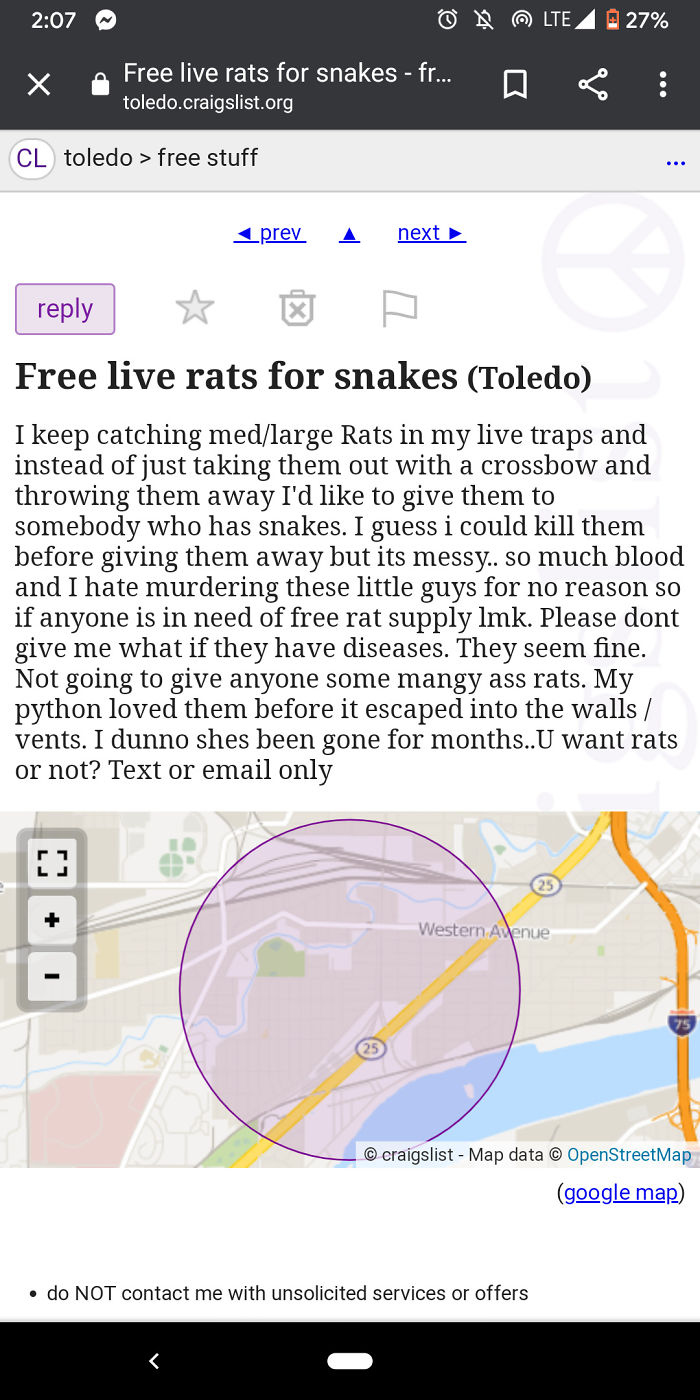Screen dimensions: 700x1400
Task: Go to the prev listing
Action: point(270,233)
